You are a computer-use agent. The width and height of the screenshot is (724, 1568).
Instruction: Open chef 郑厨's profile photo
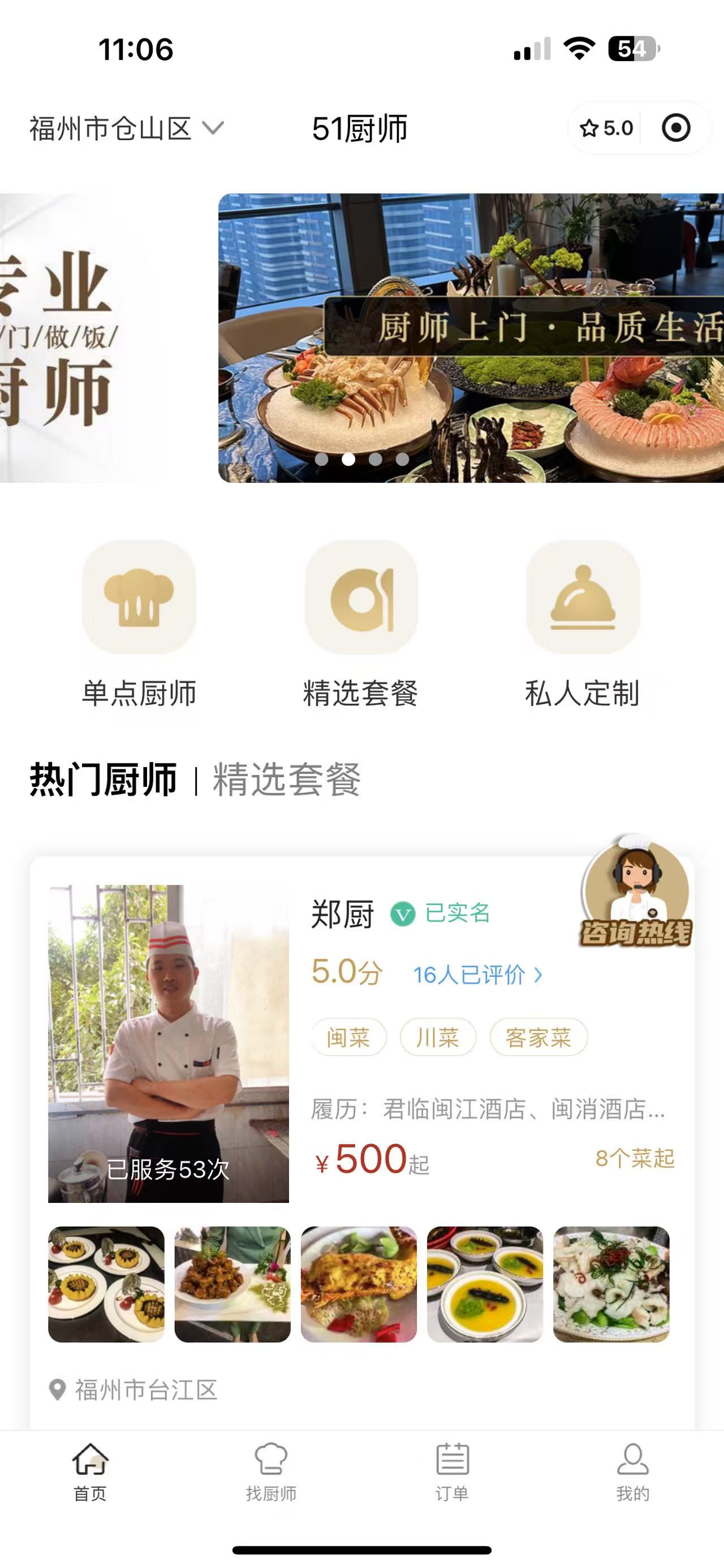click(x=169, y=1043)
